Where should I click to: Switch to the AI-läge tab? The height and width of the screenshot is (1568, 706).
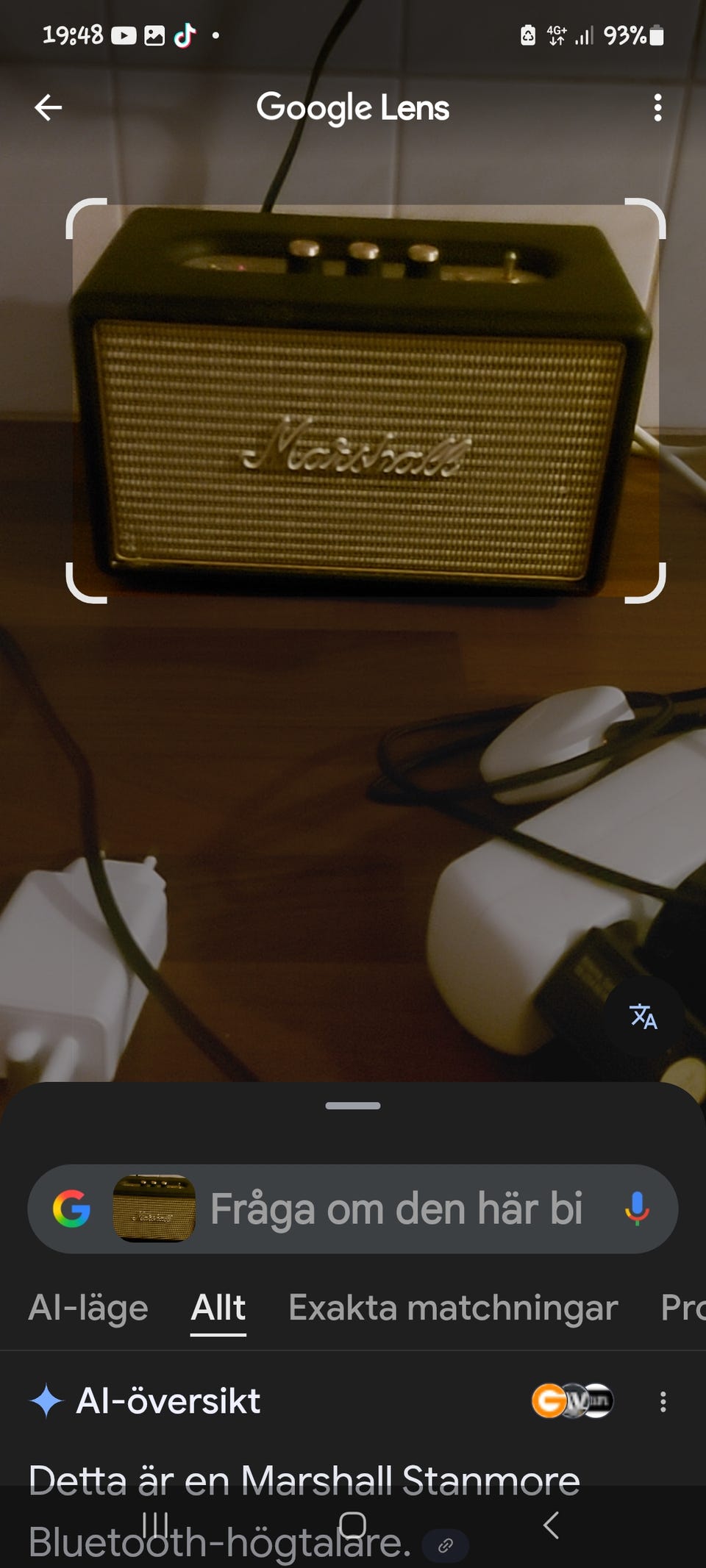(88, 1308)
